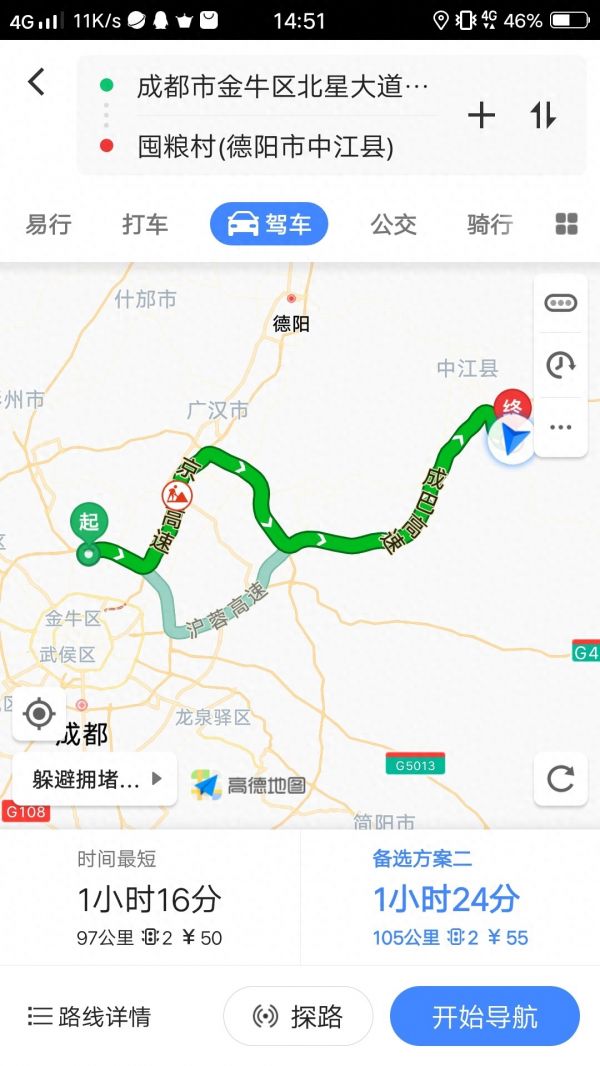600x1066 pixels.
Task: Add a waypoint with the plus icon
Action: pyautogui.click(x=481, y=116)
